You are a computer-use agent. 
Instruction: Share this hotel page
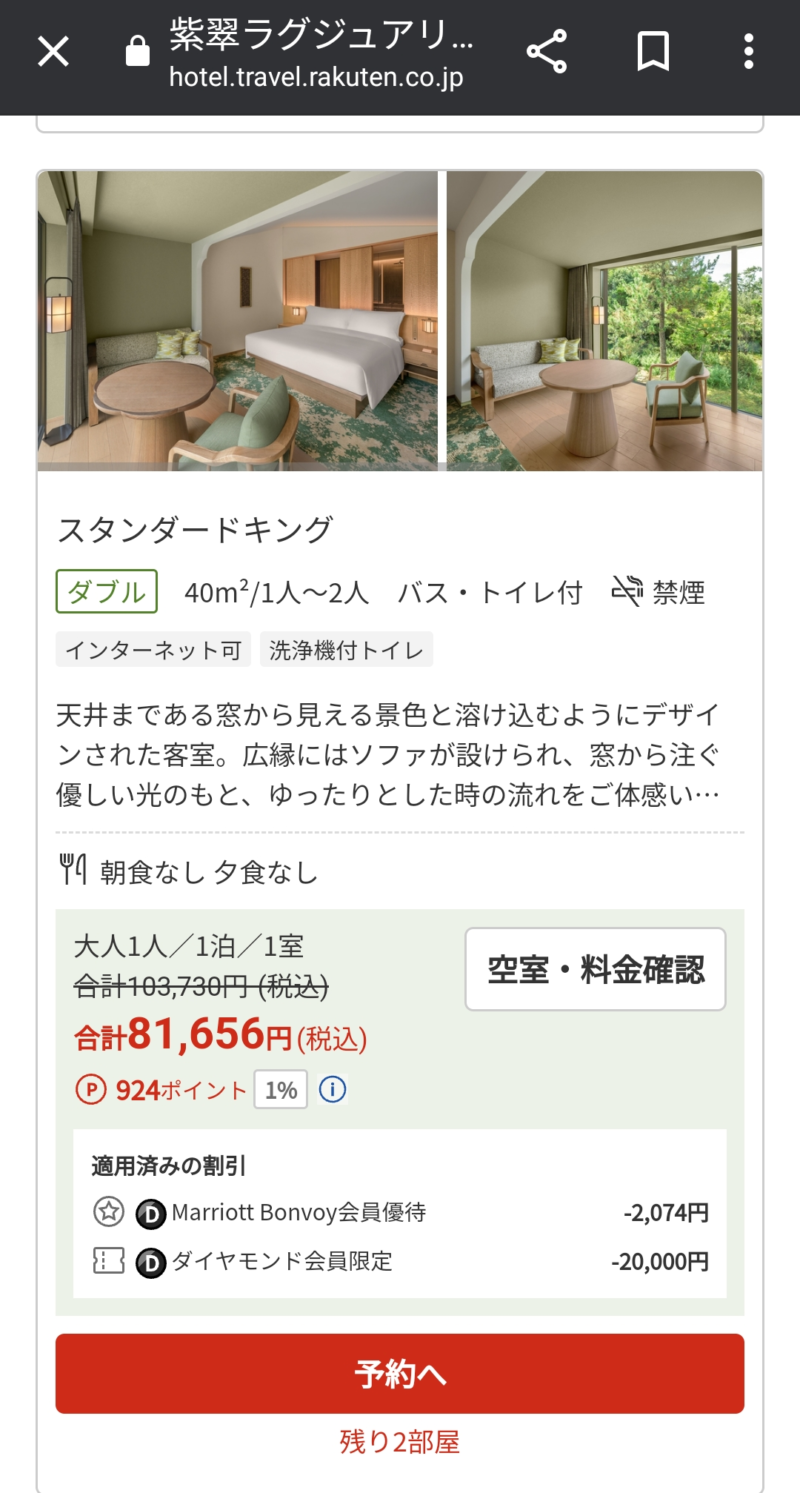tap(547, 51)
